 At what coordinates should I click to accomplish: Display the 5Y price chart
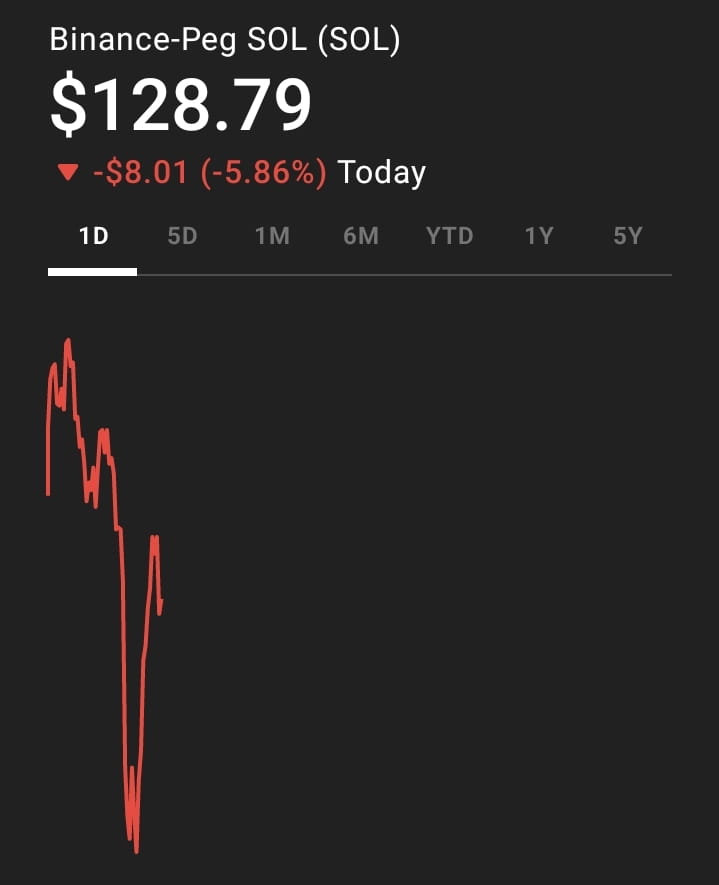click(x=628, y=237)
